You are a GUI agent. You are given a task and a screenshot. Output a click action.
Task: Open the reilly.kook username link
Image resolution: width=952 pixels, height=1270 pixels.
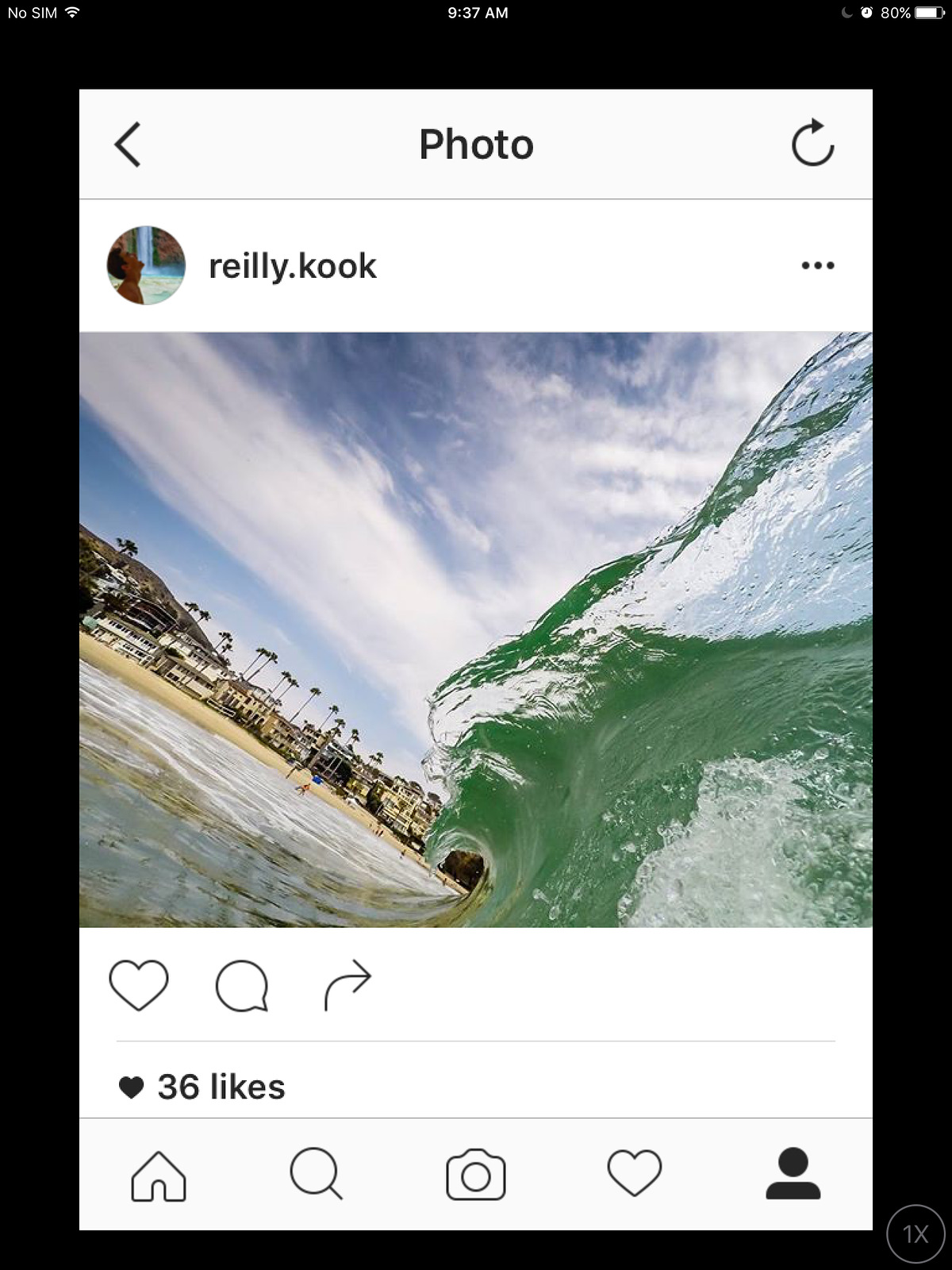pyautogui.click(x=292, y=266)
